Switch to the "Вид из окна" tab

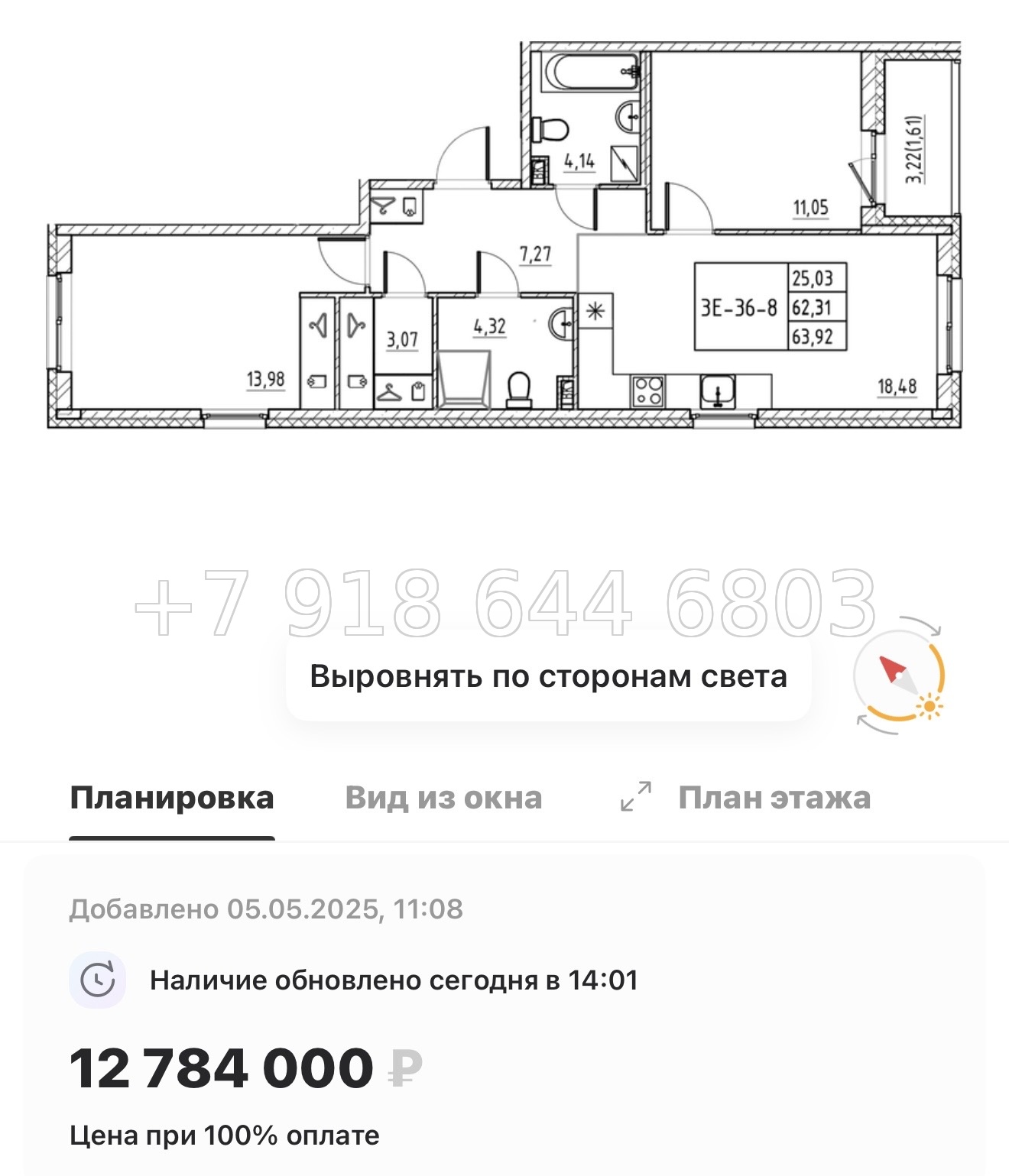[443, 798]
